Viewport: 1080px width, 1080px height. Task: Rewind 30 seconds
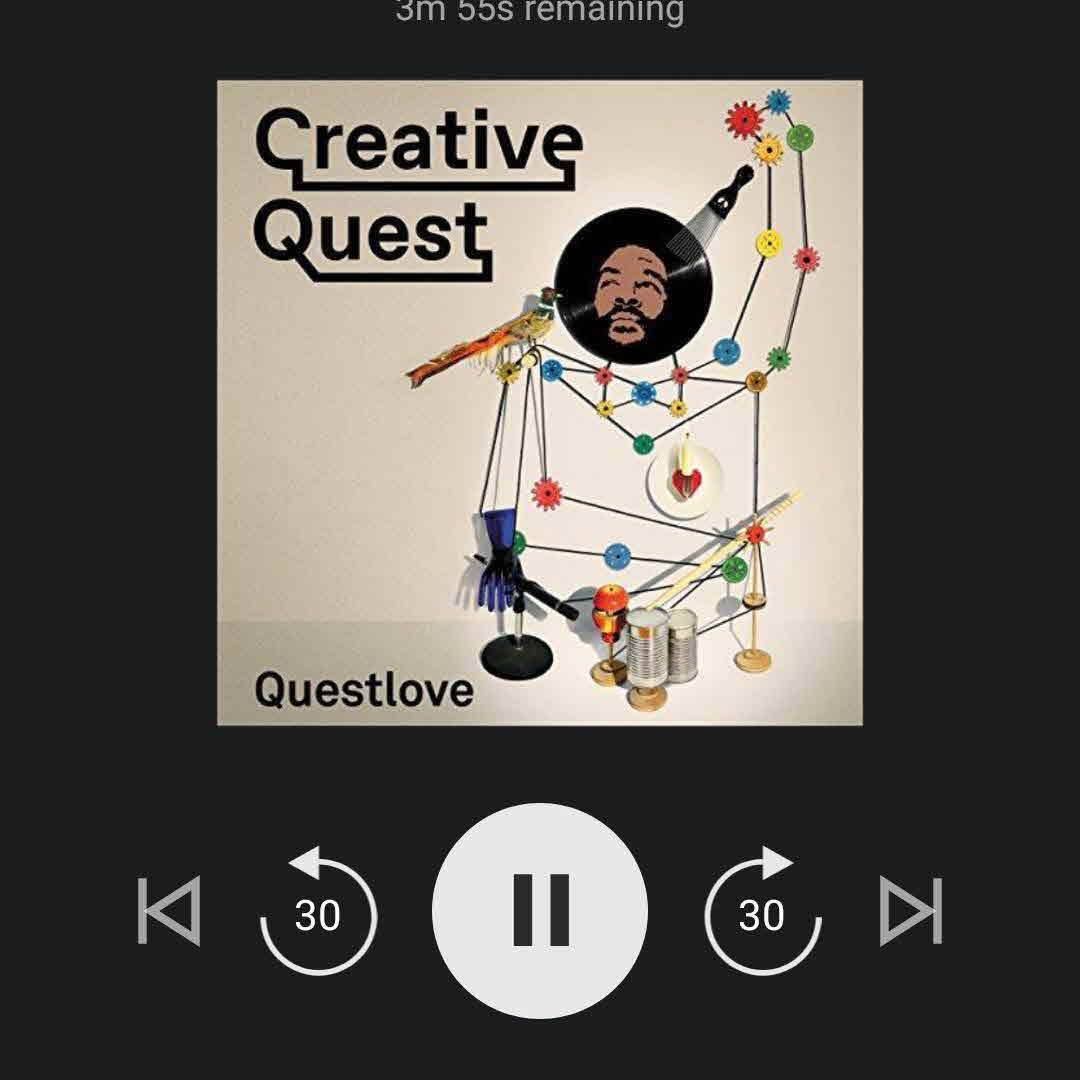pyautogui.click(x=318, y=912)
